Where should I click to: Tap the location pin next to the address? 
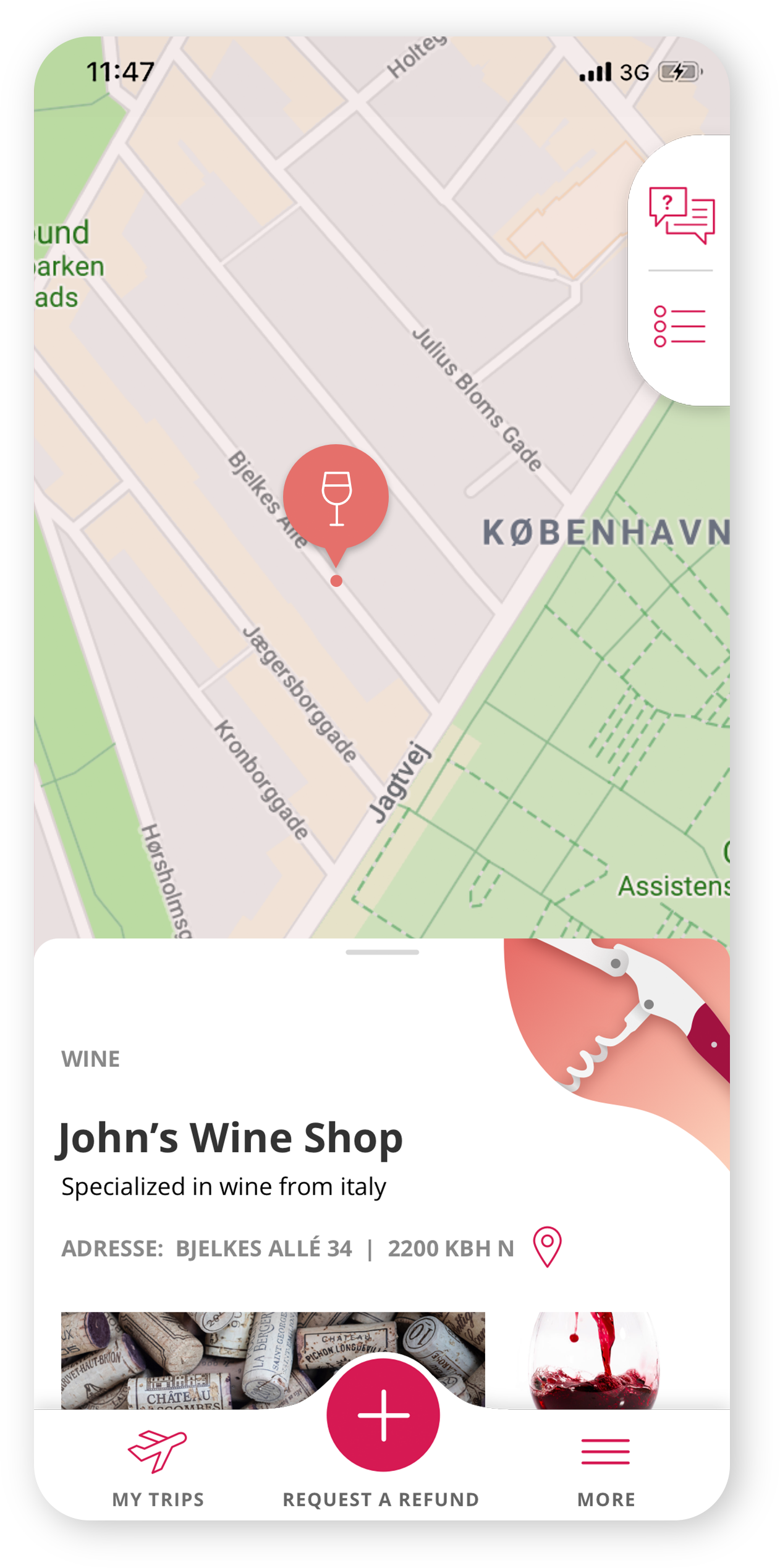(547, 1247)
